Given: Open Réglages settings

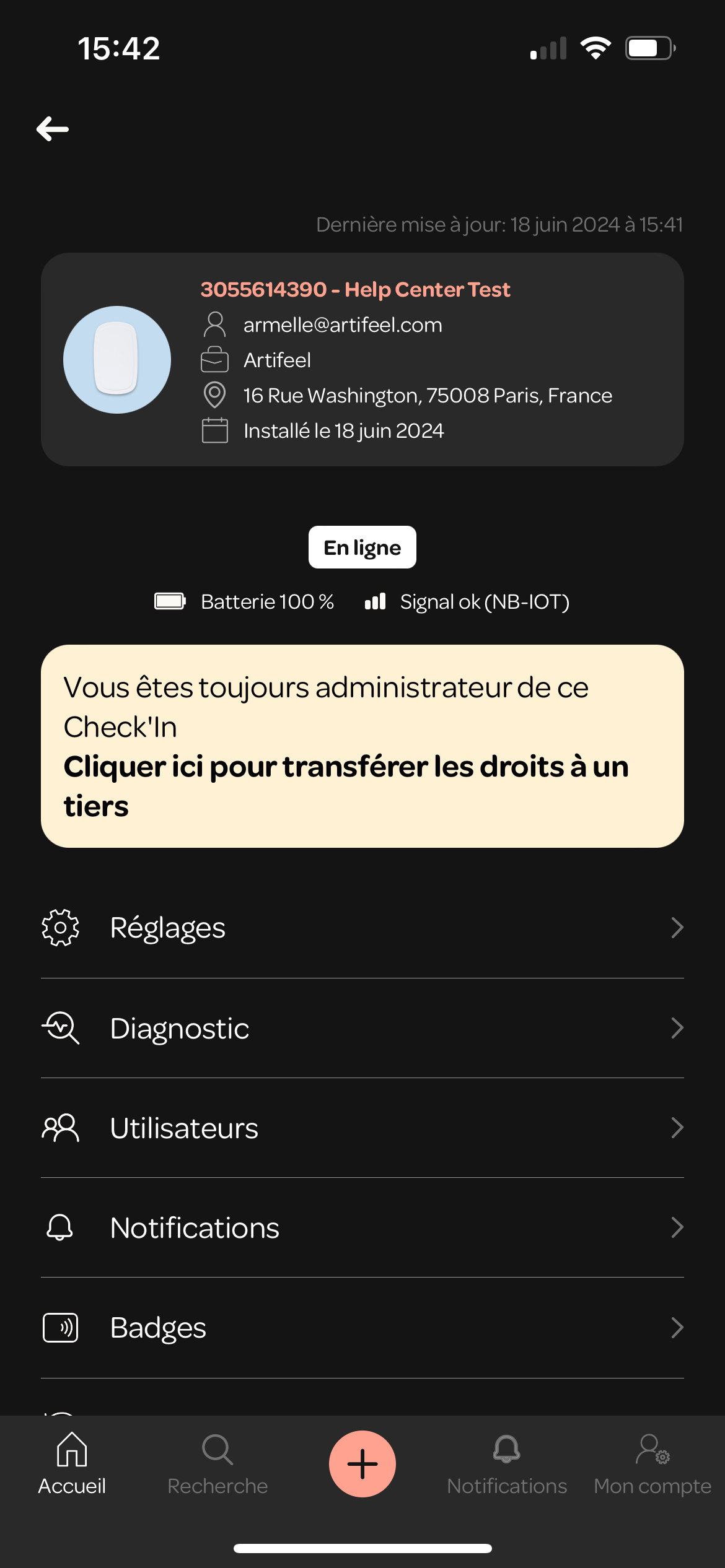Looking at the screenshot, I should click(362, 928).
